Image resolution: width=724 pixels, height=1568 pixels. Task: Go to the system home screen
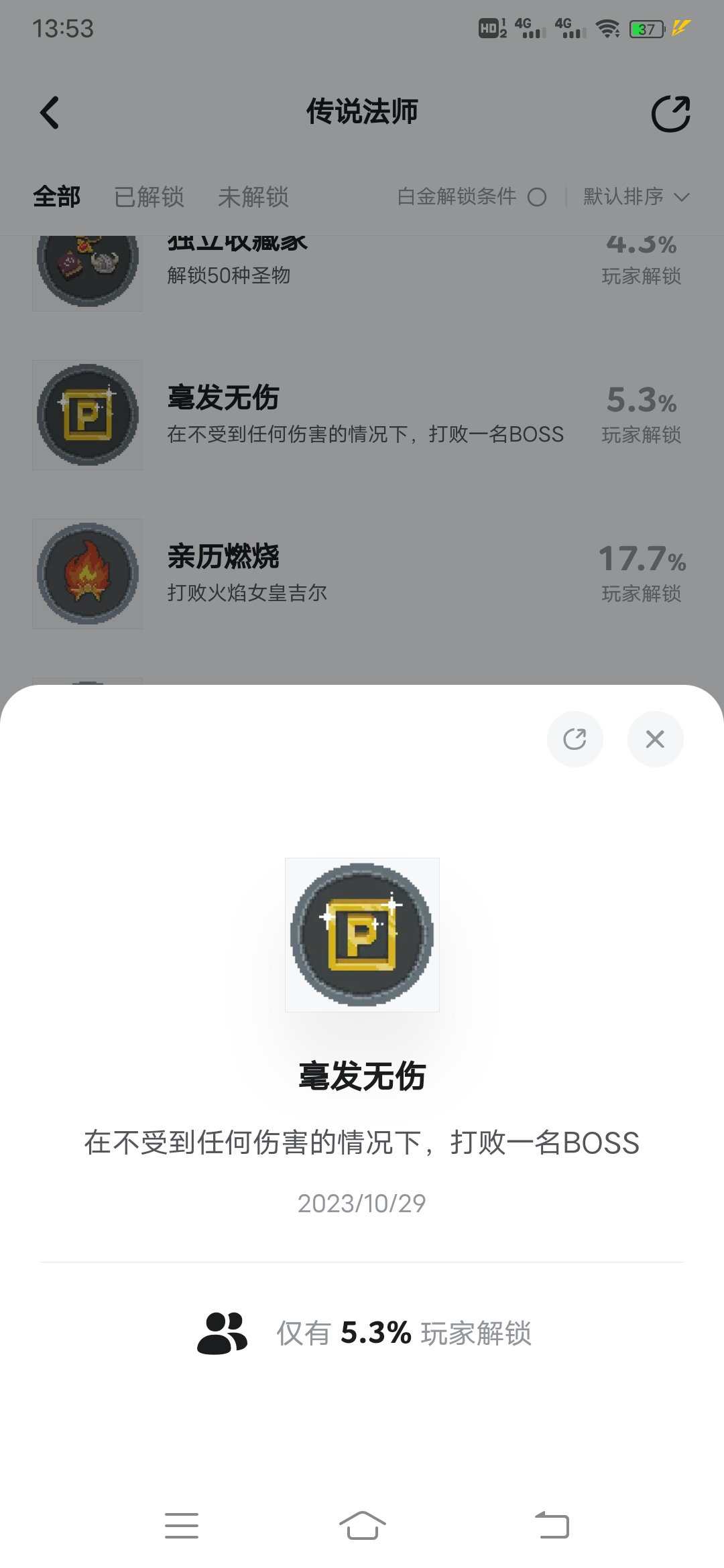pyautogui.click(x=362, y=1526)
